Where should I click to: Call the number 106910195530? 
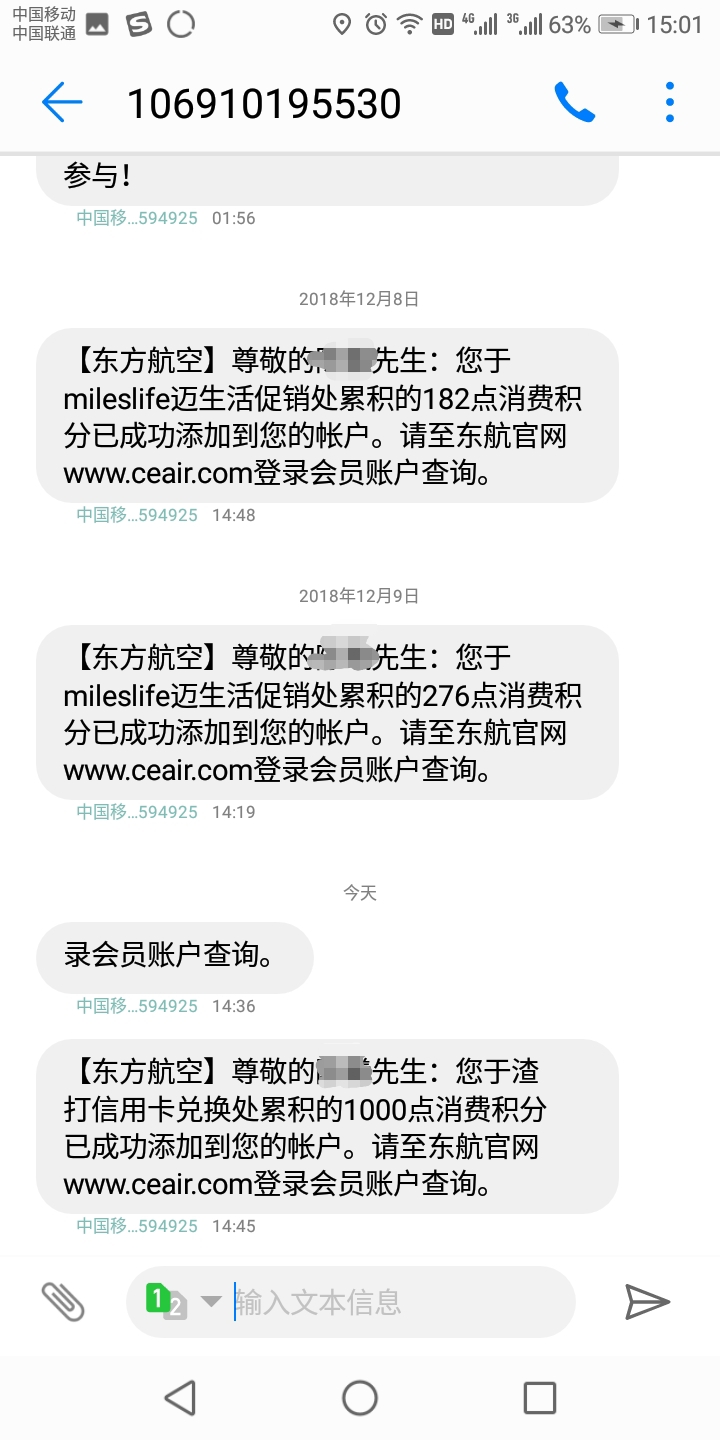[x=574, y=103]
